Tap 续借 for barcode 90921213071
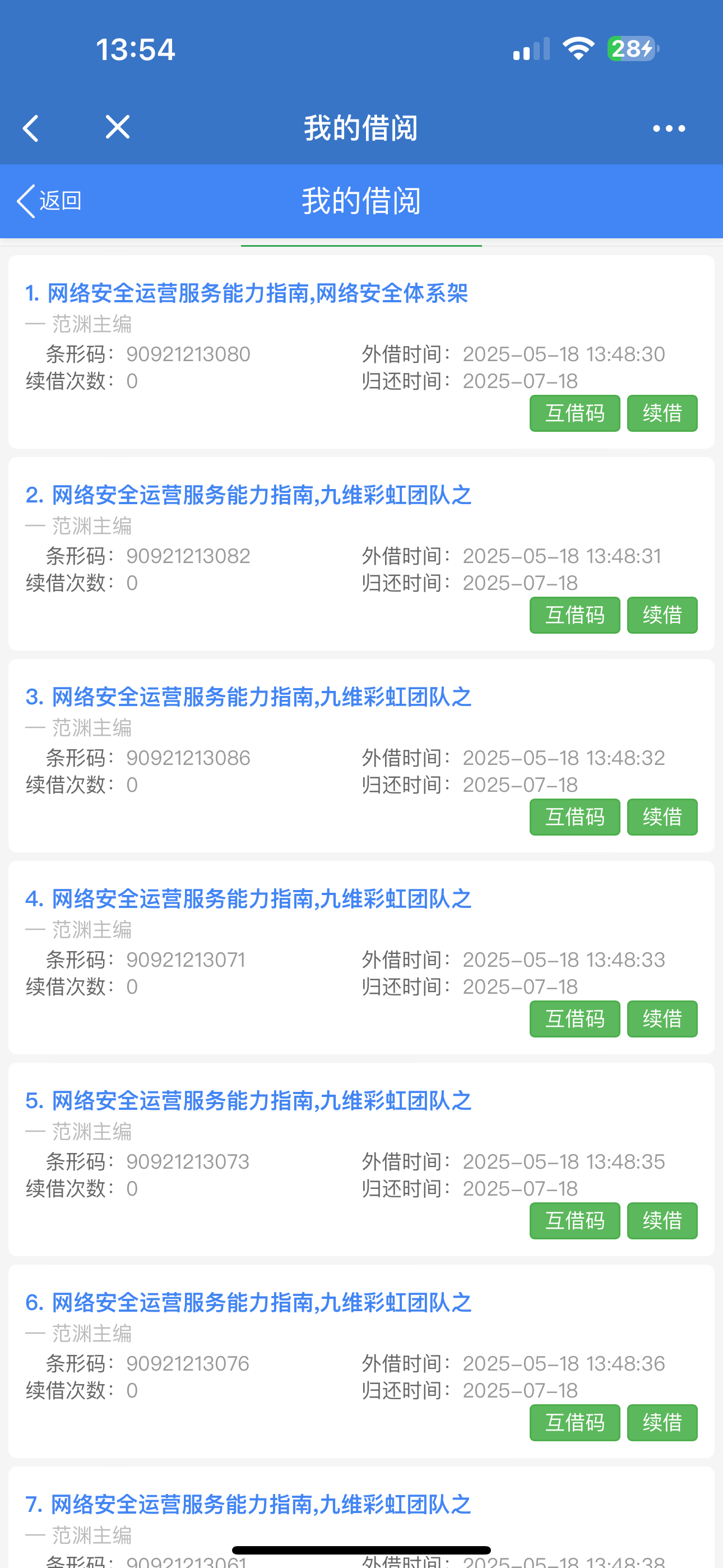723x1568 pixels. 661,1019
